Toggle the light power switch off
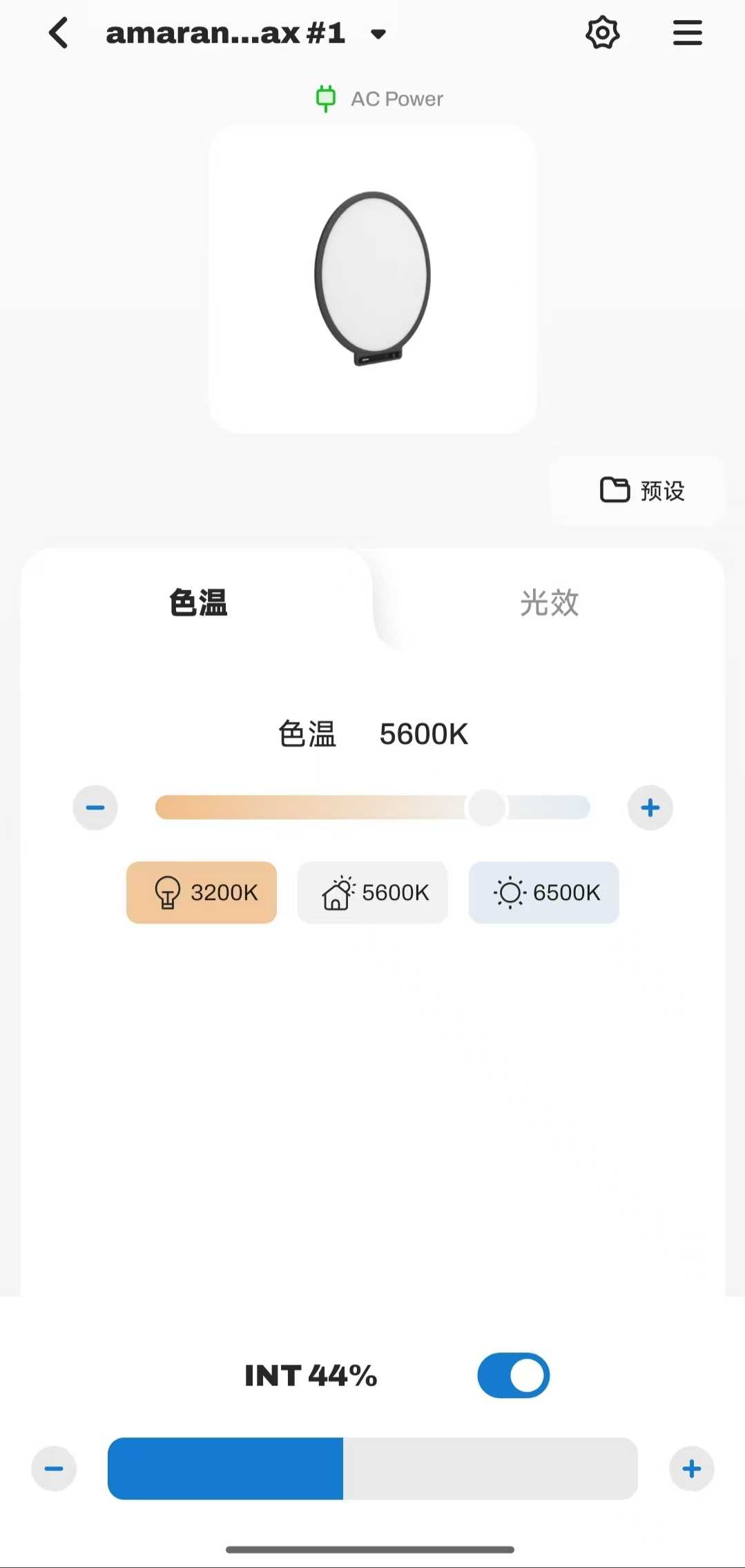The image size is (745, 1568). click(513, 1375)
